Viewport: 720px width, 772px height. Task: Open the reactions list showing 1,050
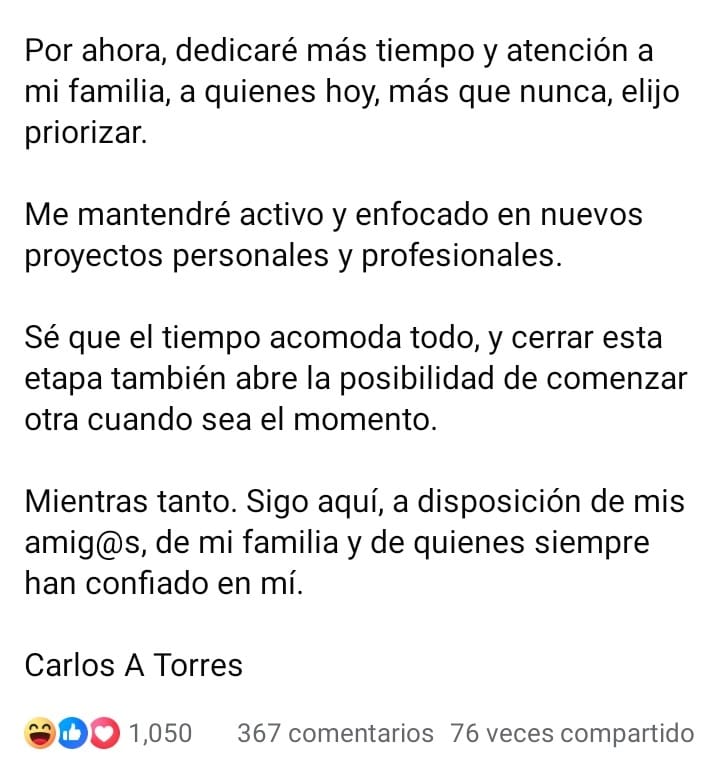[x=108, y=734]
